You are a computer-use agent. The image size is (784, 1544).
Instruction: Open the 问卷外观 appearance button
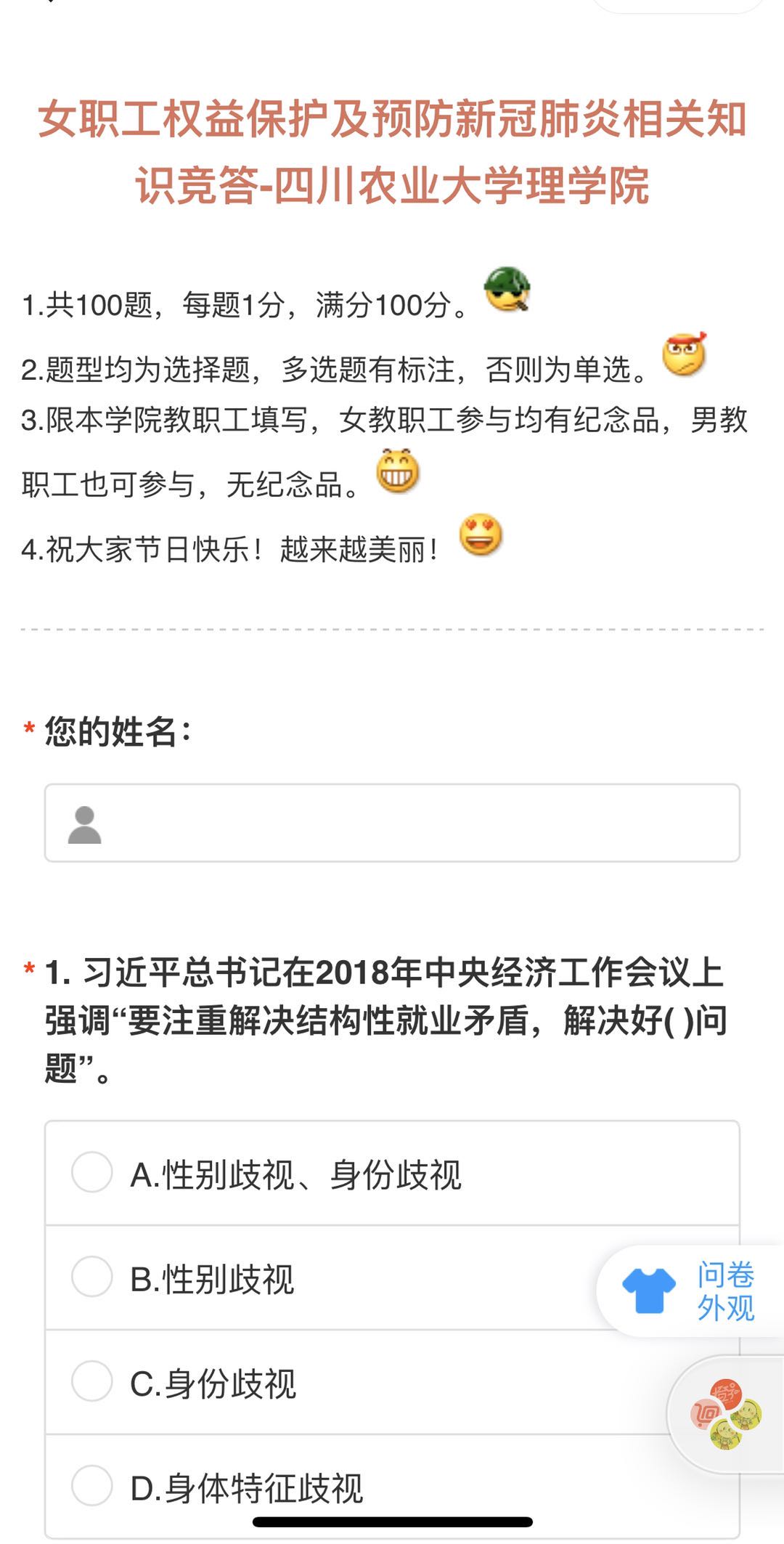click(x=688, y=1291)
